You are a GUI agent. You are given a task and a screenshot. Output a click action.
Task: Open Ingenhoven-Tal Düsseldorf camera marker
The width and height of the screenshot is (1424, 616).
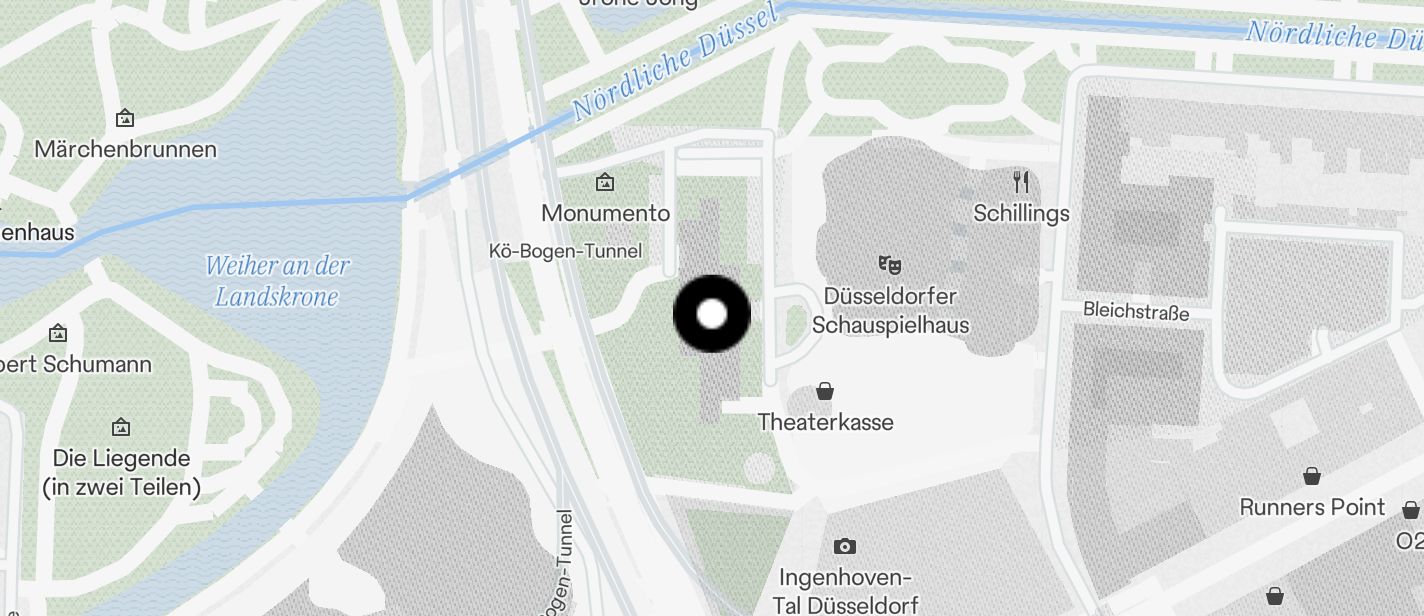(x=845, y=546)
